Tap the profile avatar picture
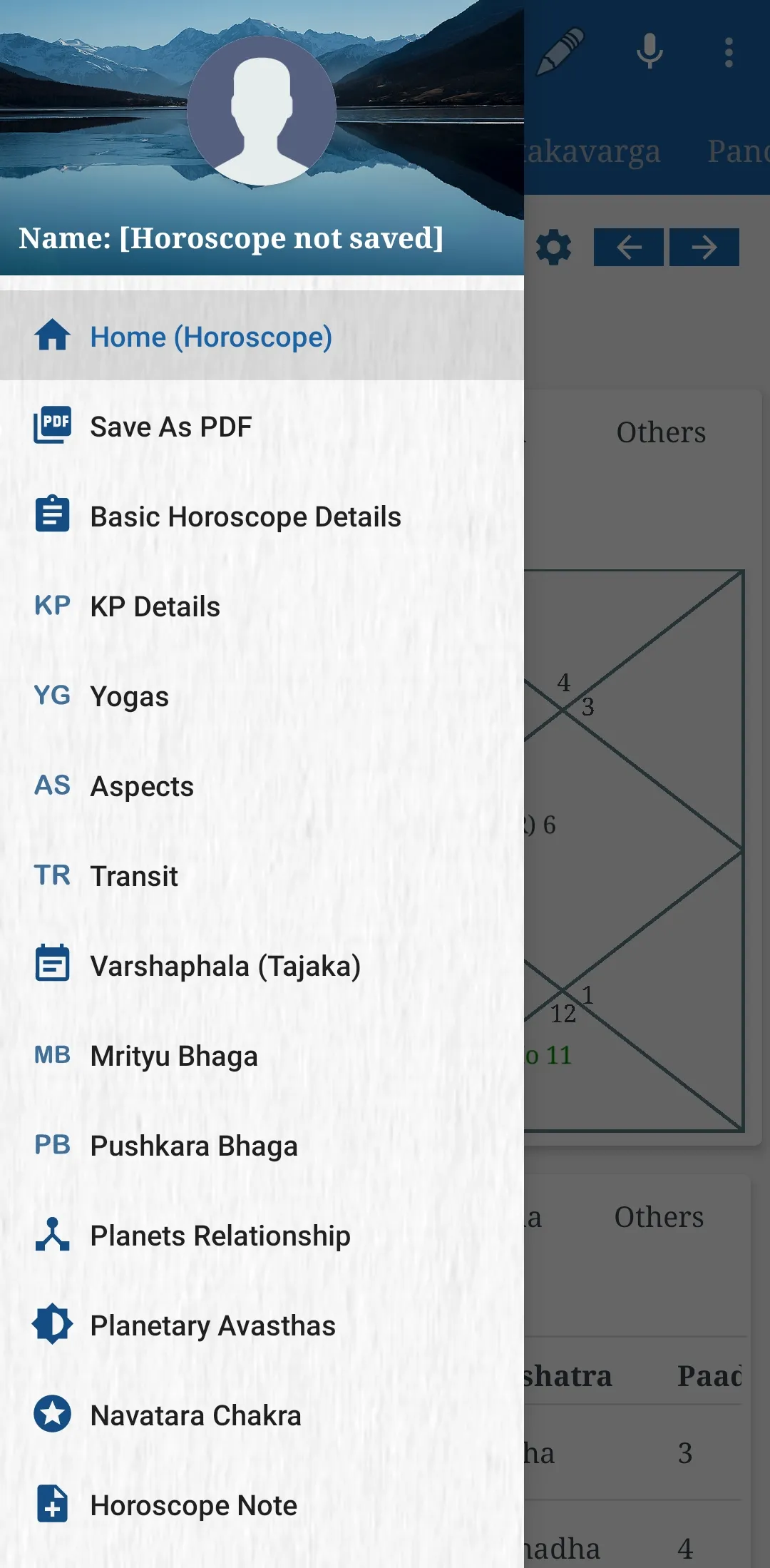 click(x=262, y=111)
